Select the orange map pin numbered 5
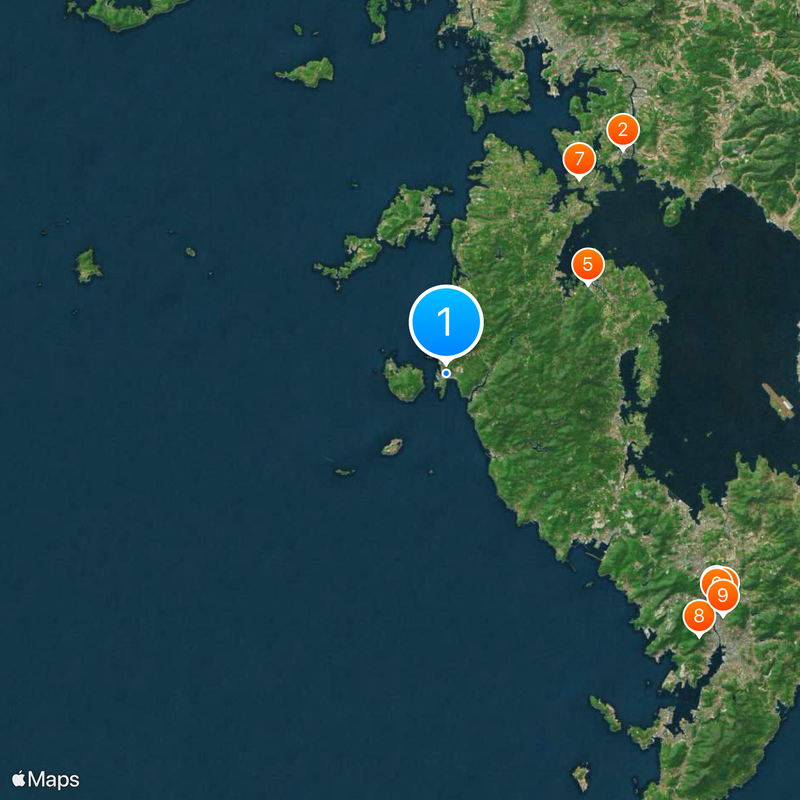The height and width of the screenshot is (800, 800). click(588, 264)
